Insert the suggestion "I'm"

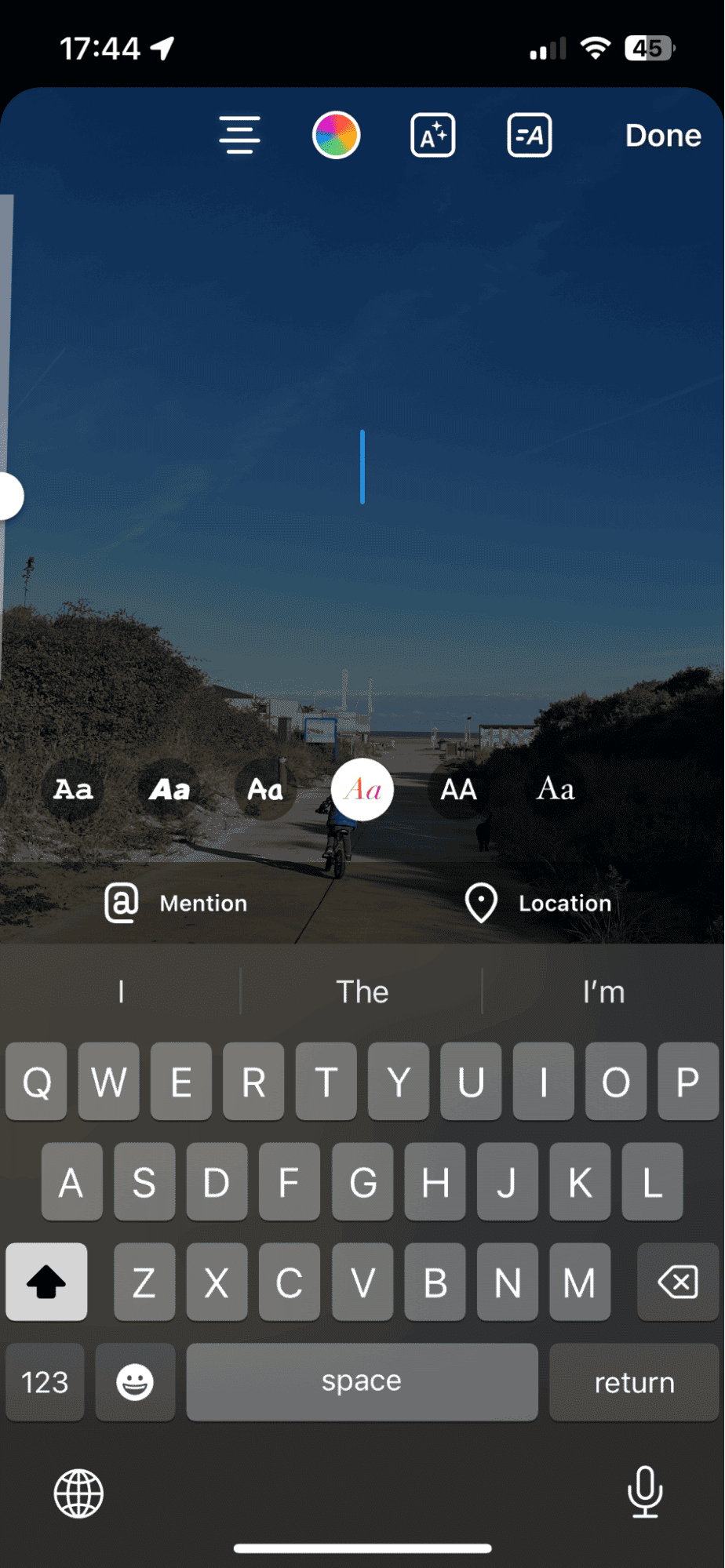tap(603, 992)
